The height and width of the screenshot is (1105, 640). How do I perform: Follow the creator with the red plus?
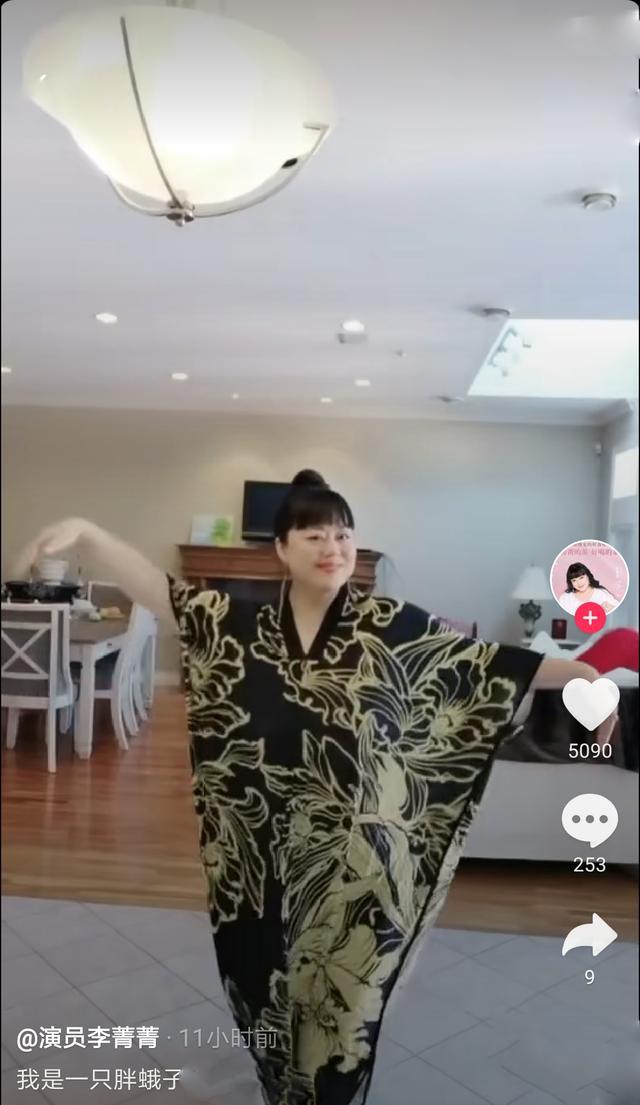(590, 618)
